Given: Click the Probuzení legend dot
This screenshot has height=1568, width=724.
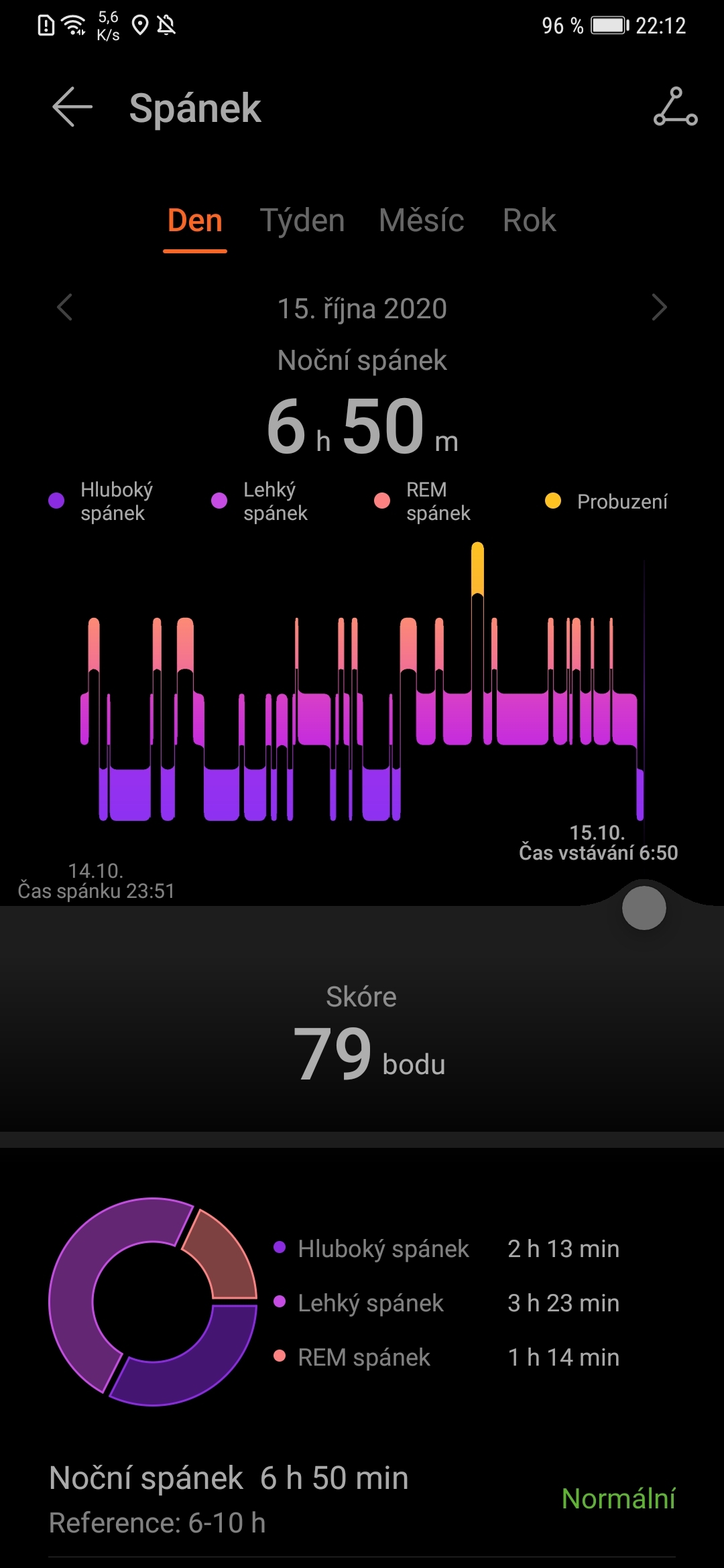Looking at the screenshot, I should point(553,501).
